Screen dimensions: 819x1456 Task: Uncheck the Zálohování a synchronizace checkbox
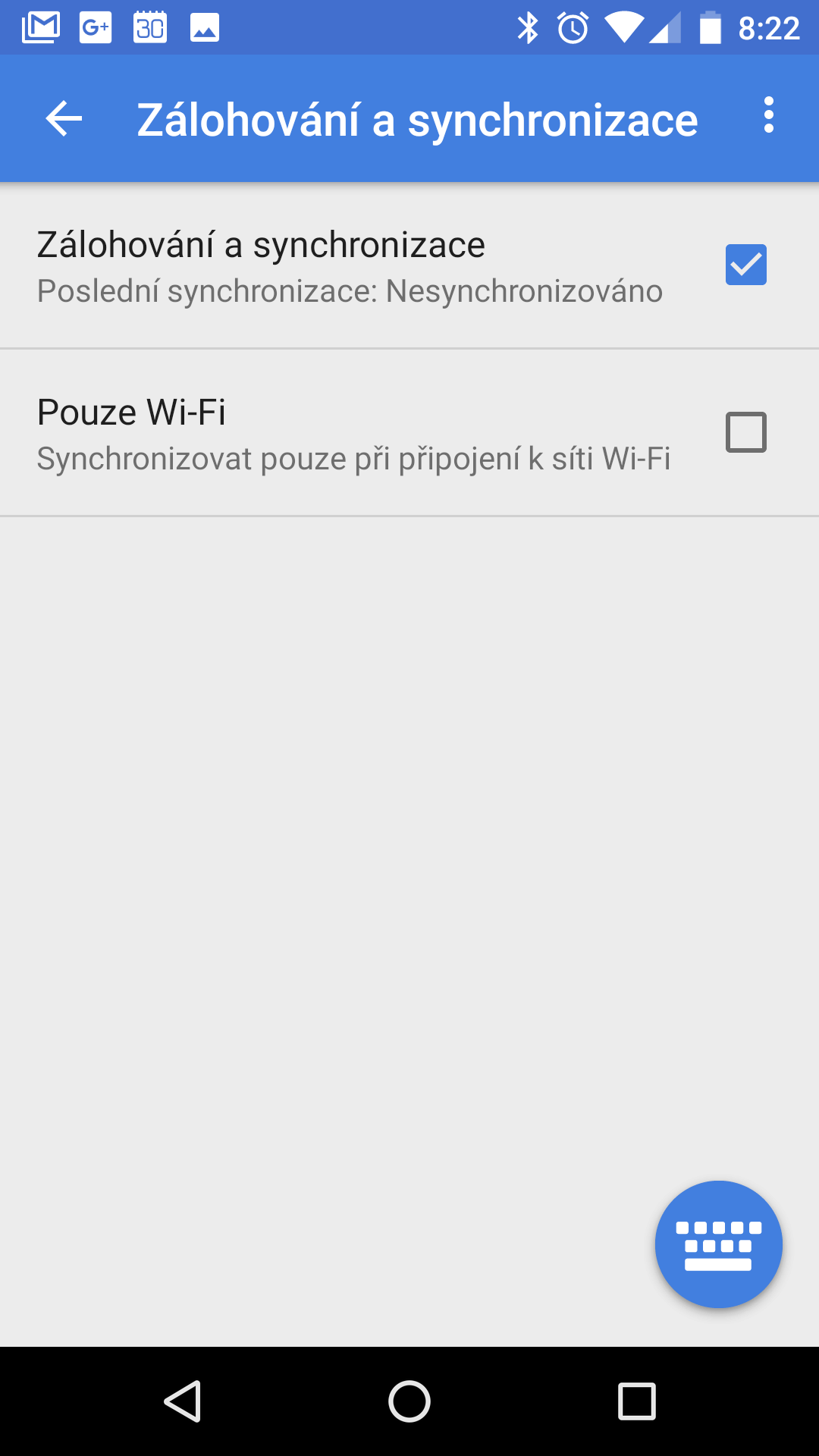pyautogui.click(x=745, y=265)
